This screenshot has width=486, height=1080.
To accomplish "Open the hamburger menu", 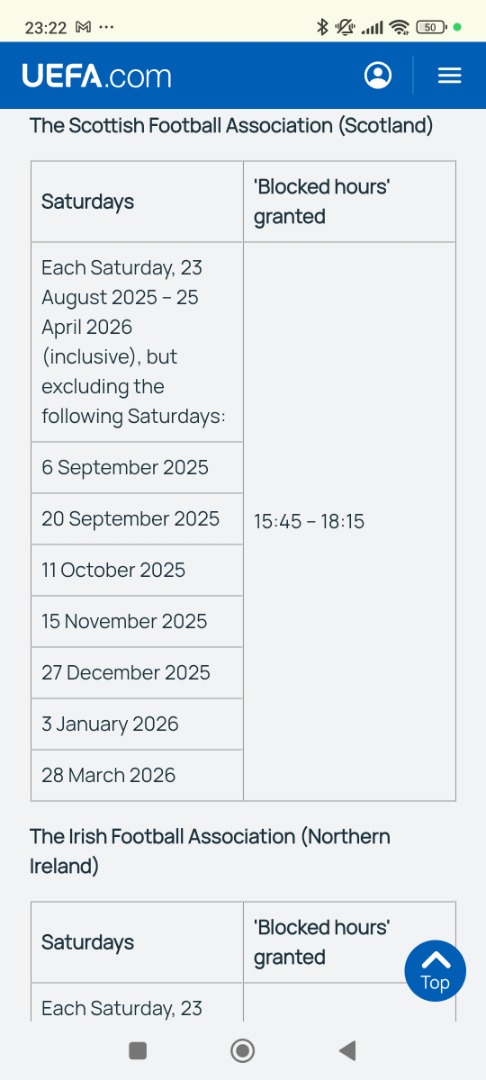I will pyautogui.click(x=450, y=75).
